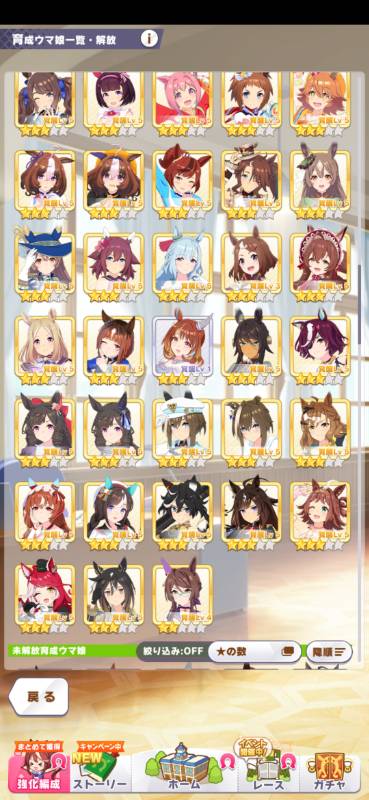Viewport: 369px width, 800px height.
Task: Select the dark-skinned black-haired character card
Action: click(251, 349)
